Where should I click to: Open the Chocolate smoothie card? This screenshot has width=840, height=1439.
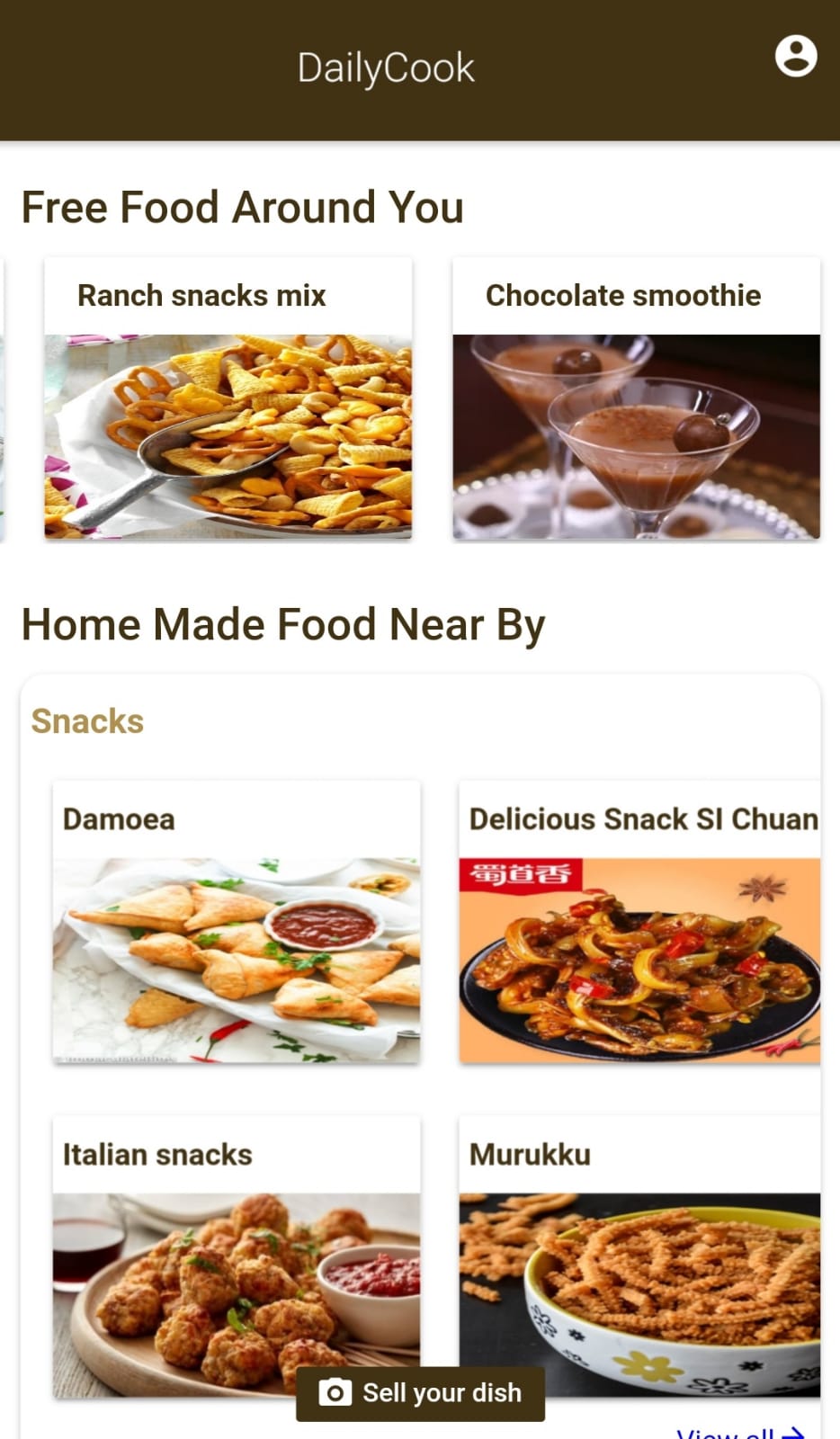(x=636, y=398)
